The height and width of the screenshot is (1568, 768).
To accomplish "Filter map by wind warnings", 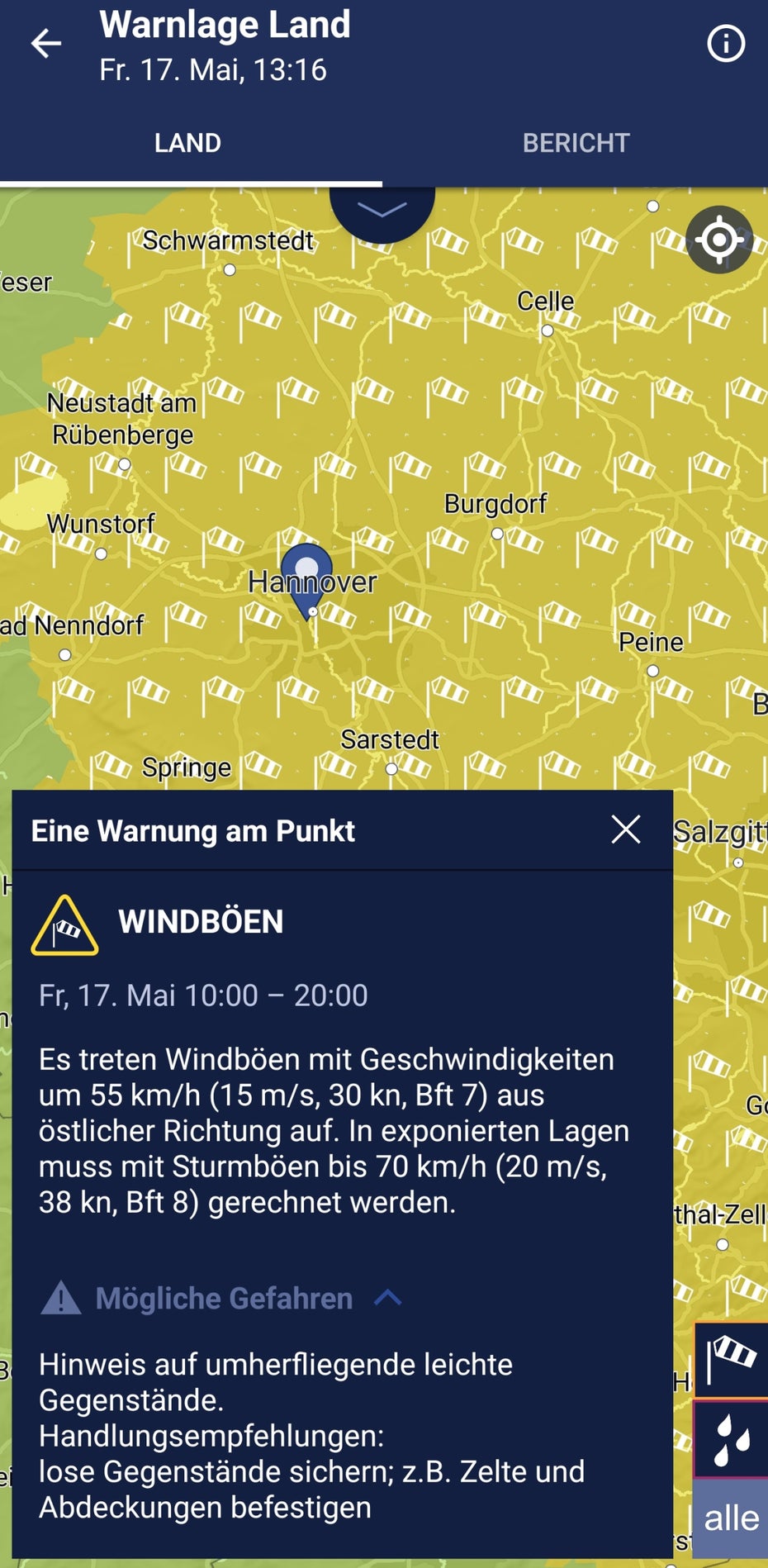I will (731, 1359).
